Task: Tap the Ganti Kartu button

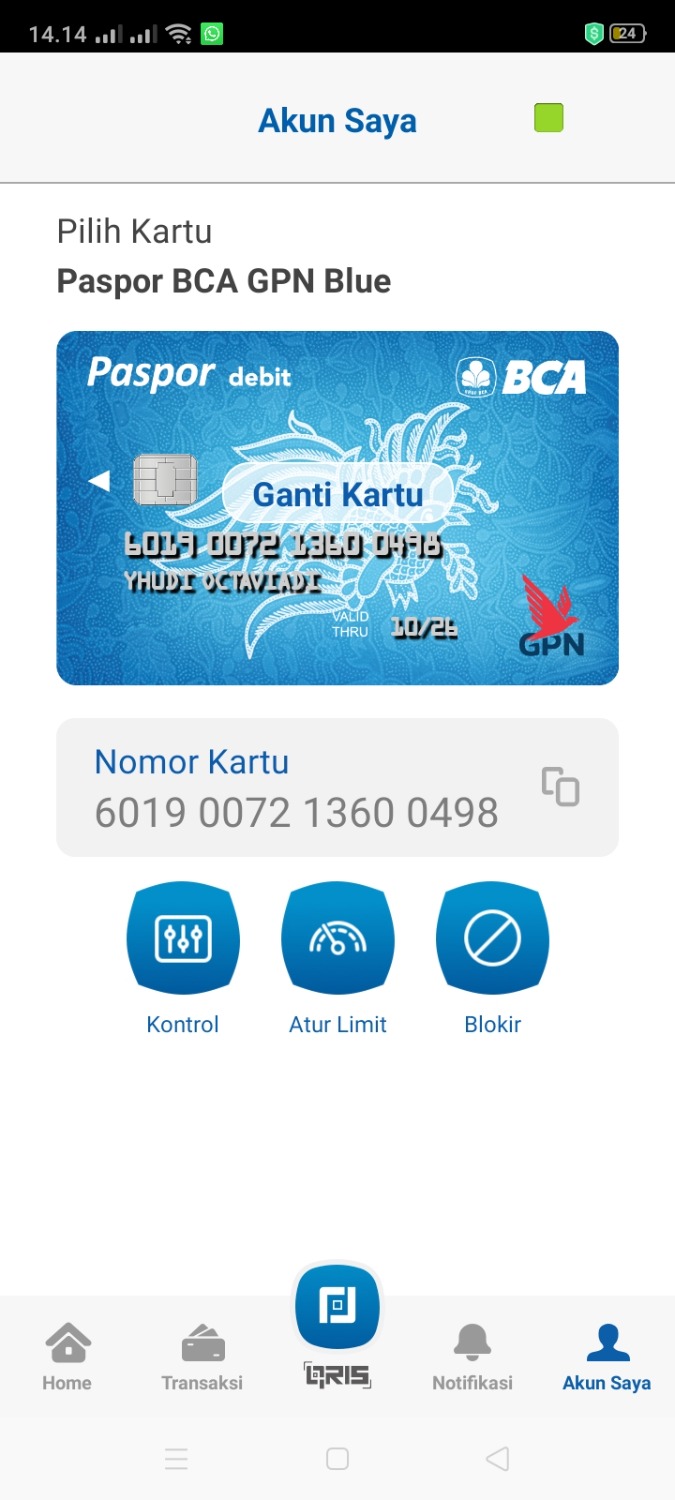Action: (337, 494)
